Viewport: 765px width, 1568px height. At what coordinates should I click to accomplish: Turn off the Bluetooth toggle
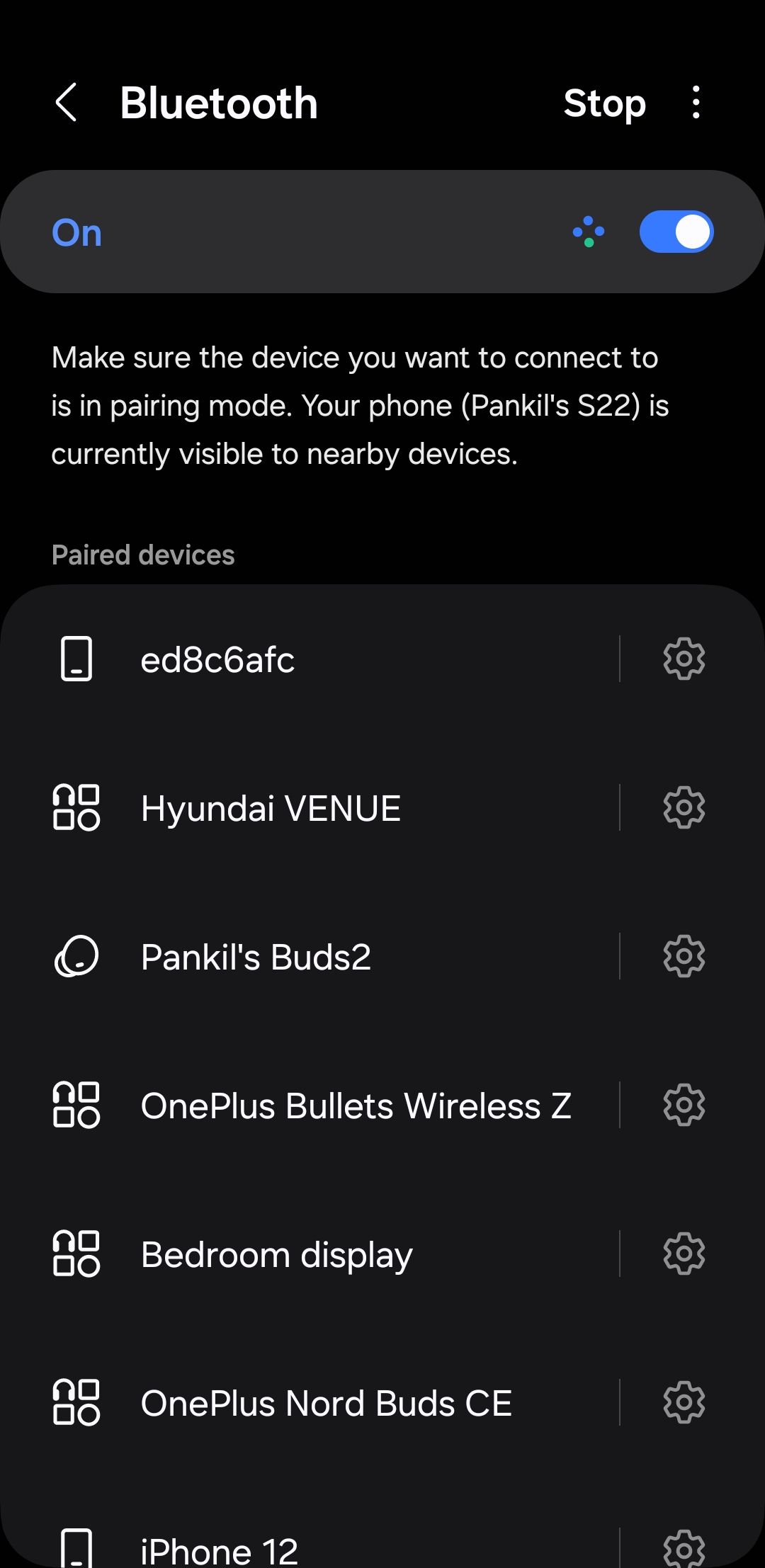point(676,232)
